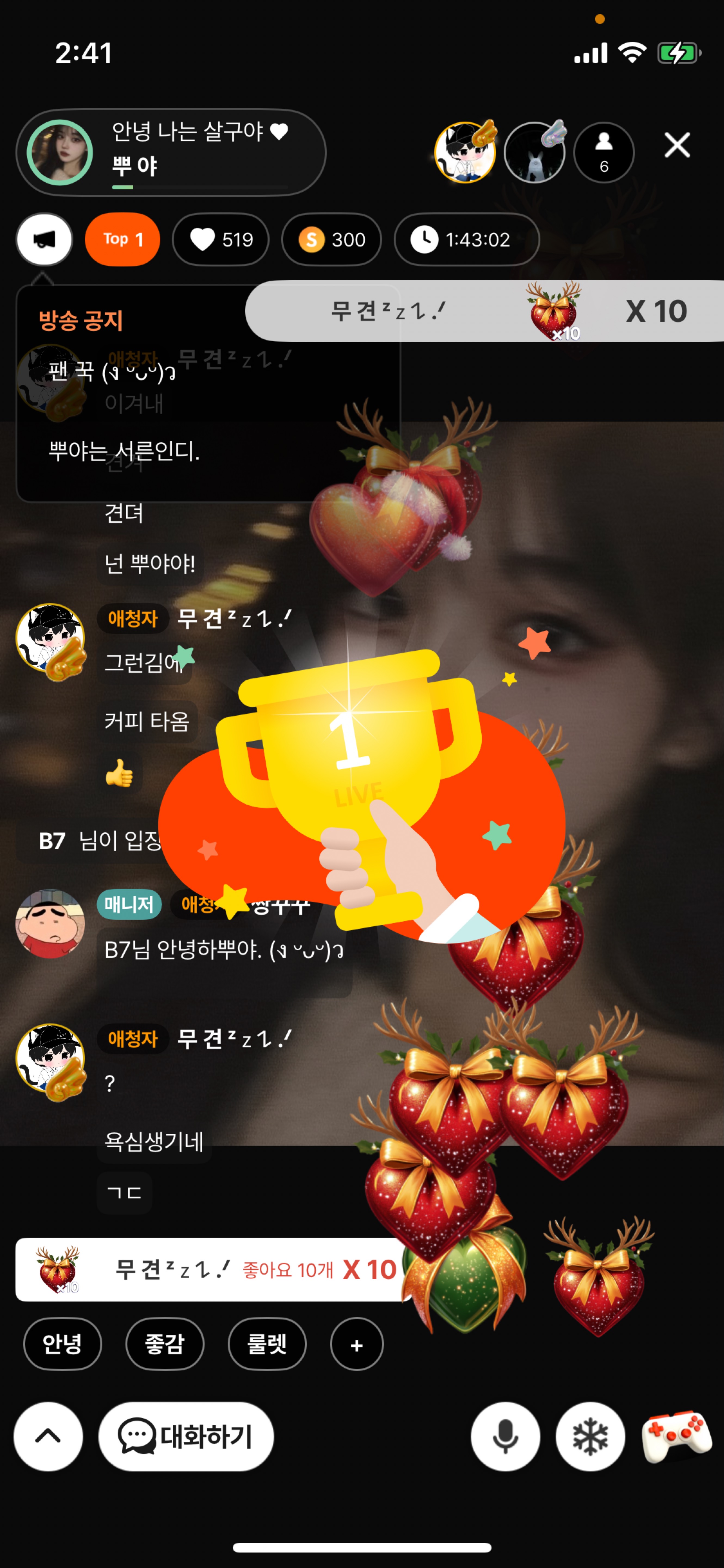
Task: Open the second top fan avatar
Action: 534,153
